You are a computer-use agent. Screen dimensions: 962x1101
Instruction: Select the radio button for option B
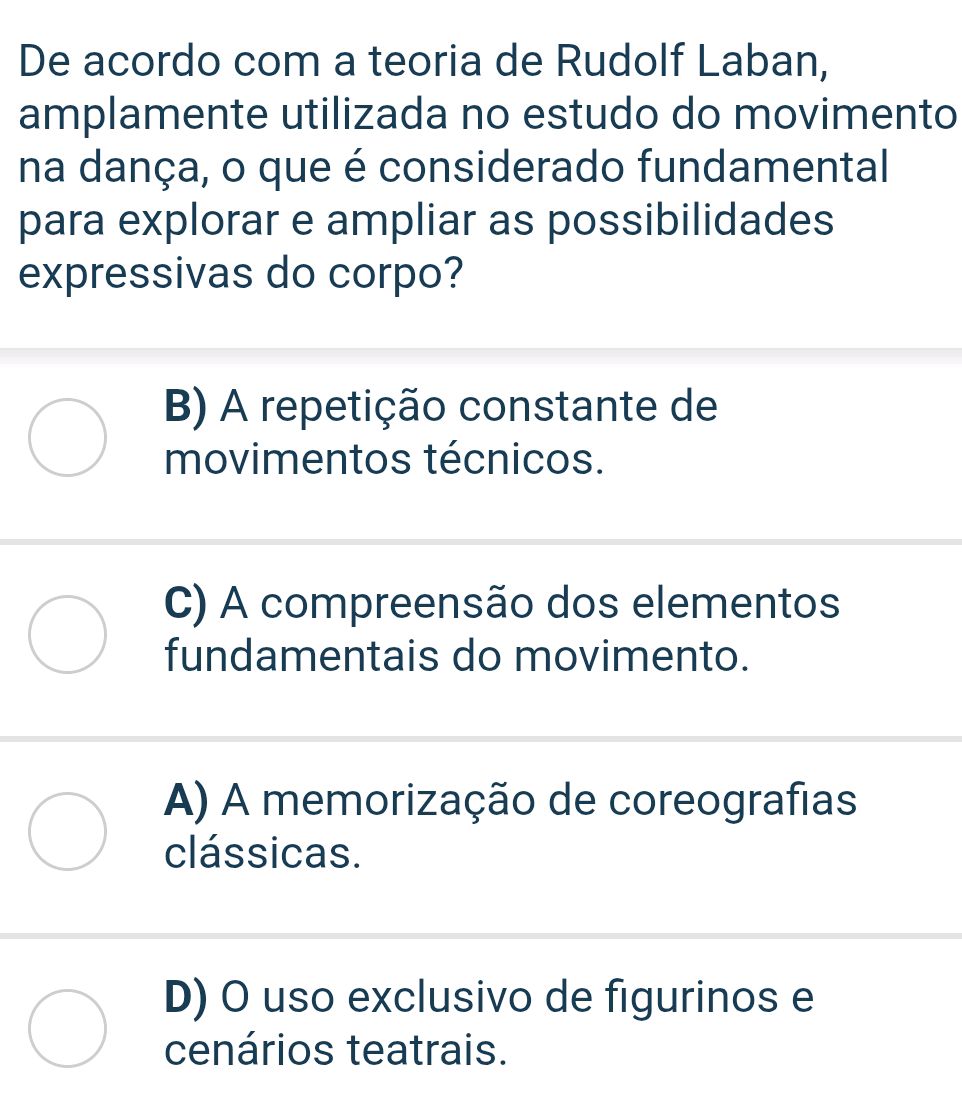(69, 436)
